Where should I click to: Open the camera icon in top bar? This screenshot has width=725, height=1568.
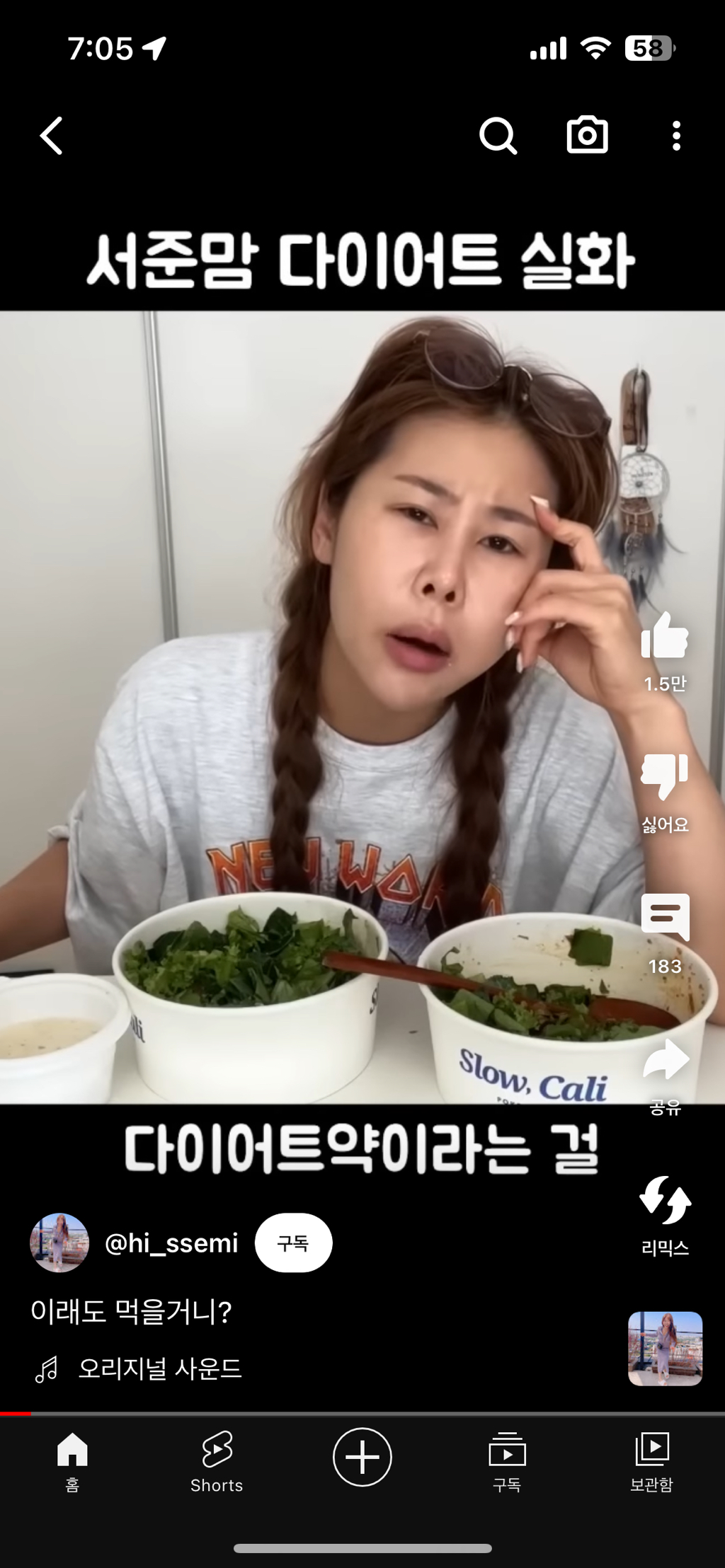click(x=587, y=135)
